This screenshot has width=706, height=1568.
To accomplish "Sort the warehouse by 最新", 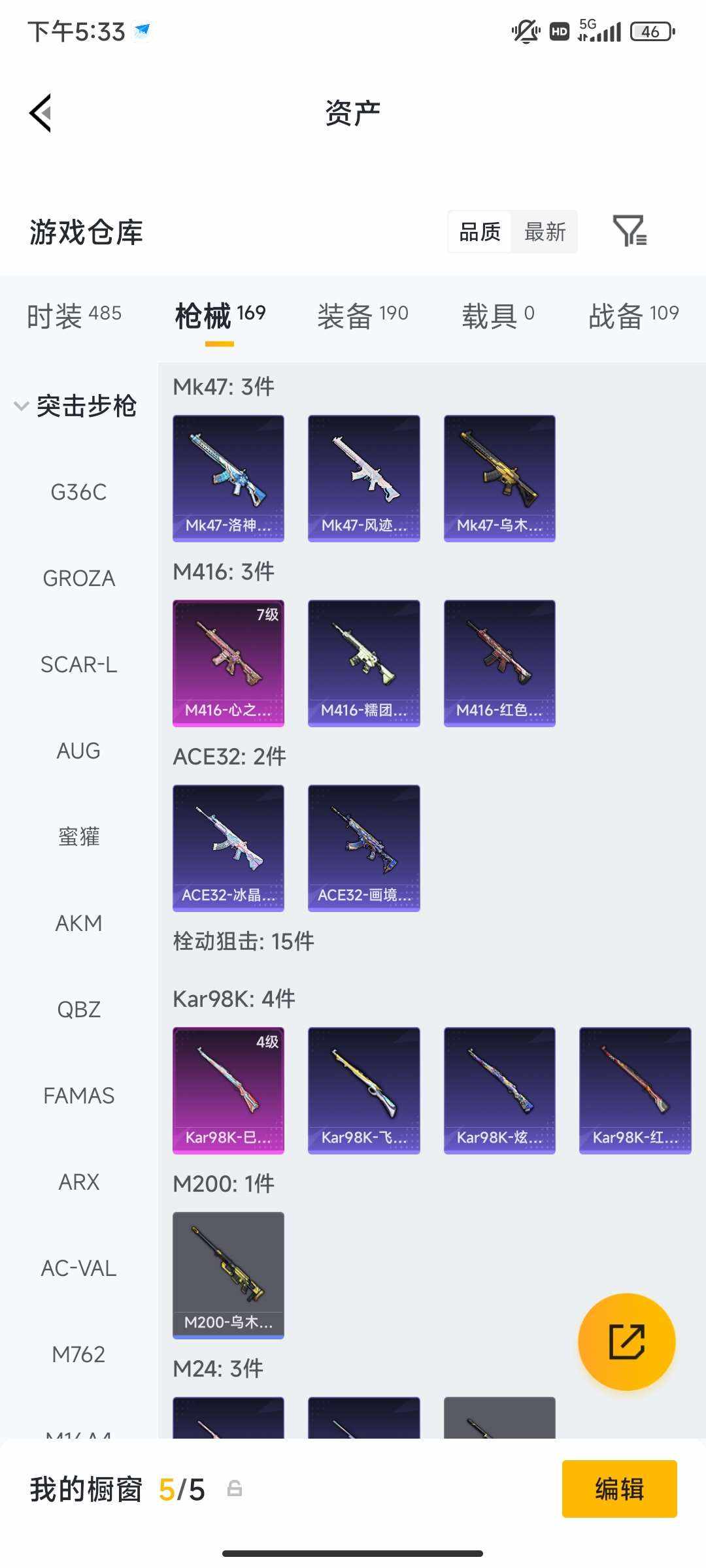I will [x=545, y=232].
